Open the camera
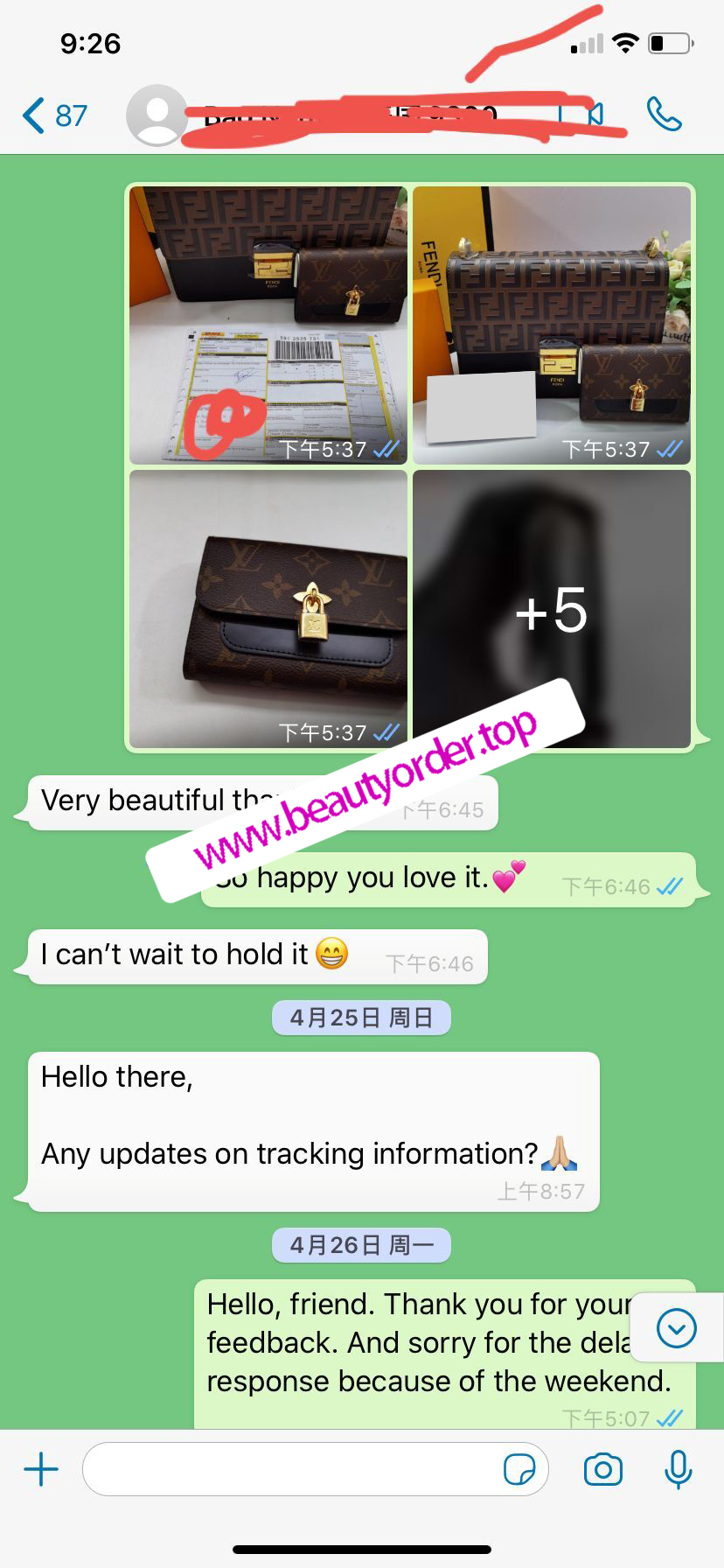This screenshot has height=1568, width=724. 603,1469
